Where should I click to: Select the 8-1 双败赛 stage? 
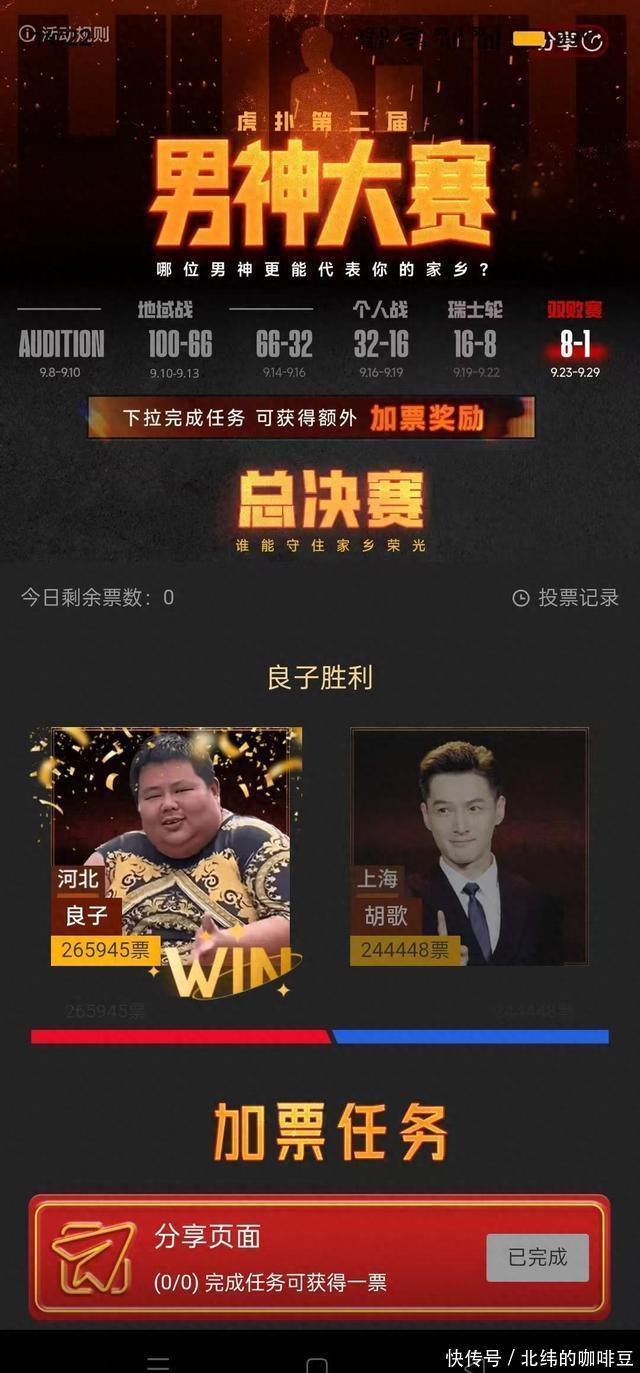coord(574,346)
